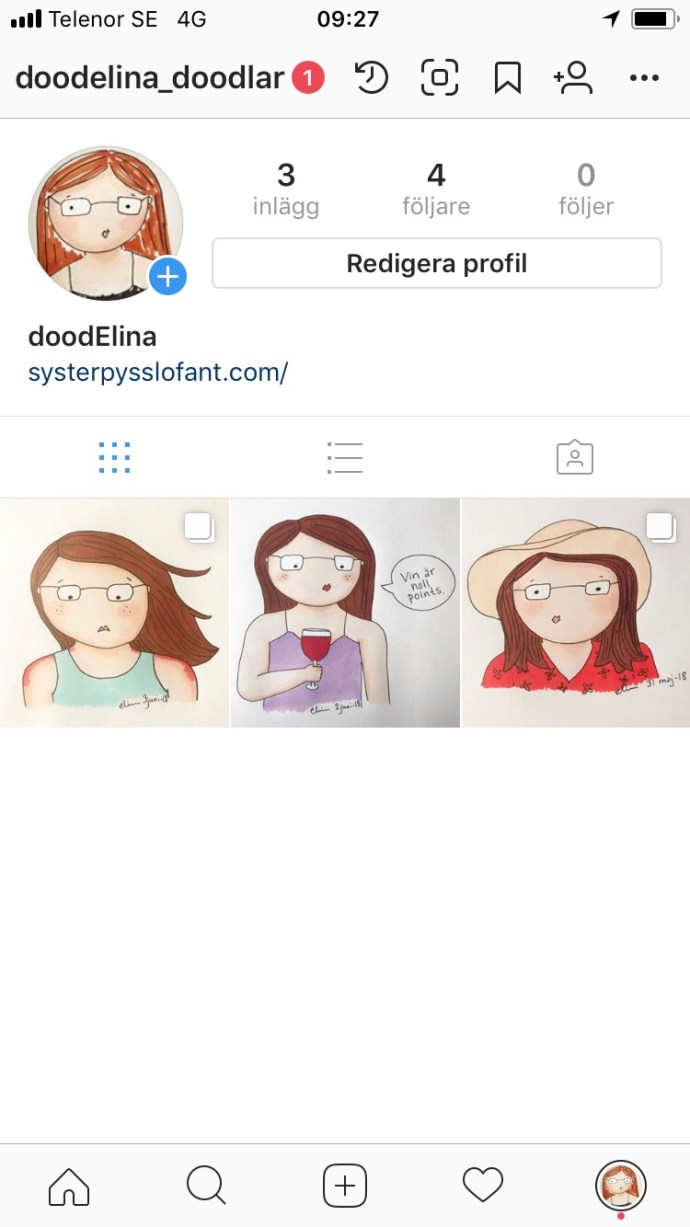This screenshot has height=1227, width=690.
Task: Switch to list view tab
Action: click(344, 457)
